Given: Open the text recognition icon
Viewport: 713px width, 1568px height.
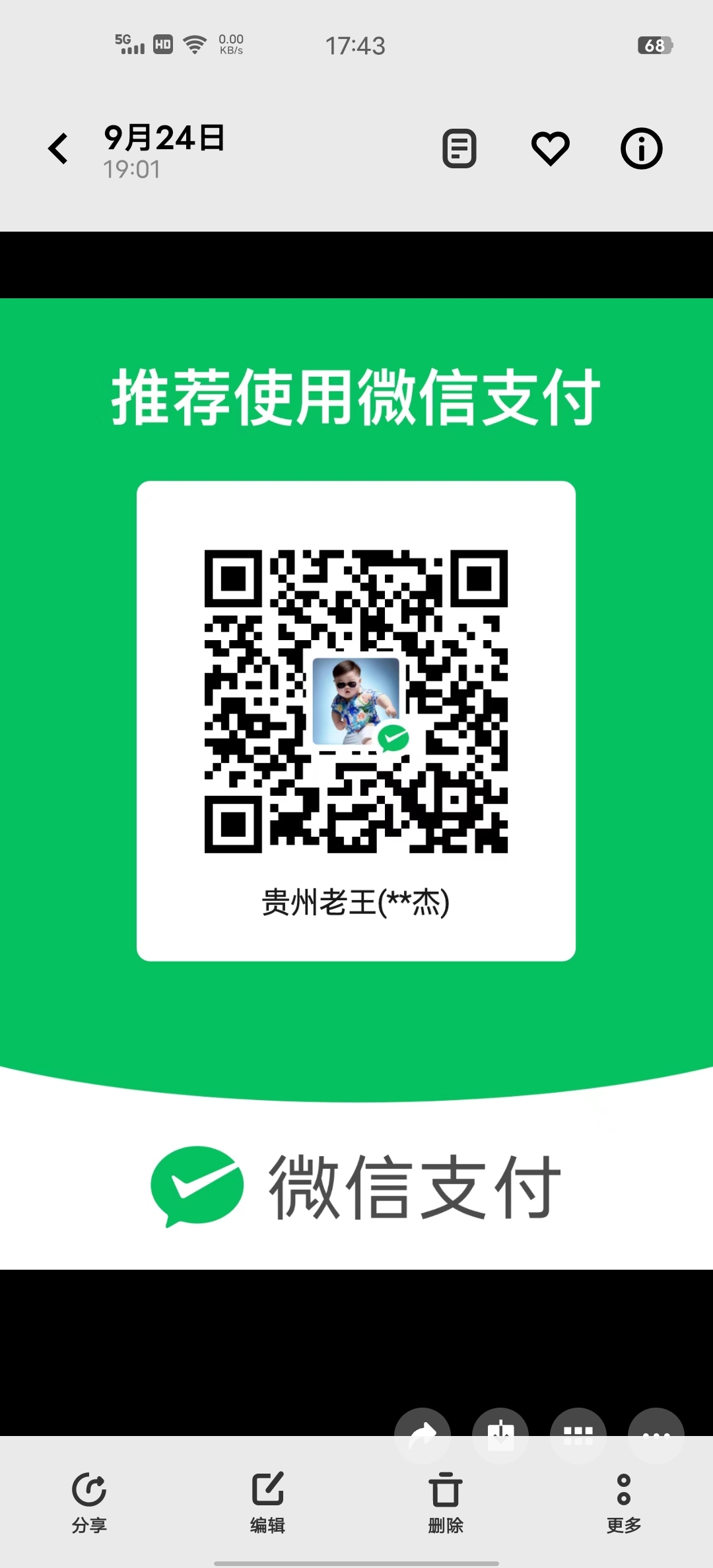Looking at the screenshot, I should 459,148.
